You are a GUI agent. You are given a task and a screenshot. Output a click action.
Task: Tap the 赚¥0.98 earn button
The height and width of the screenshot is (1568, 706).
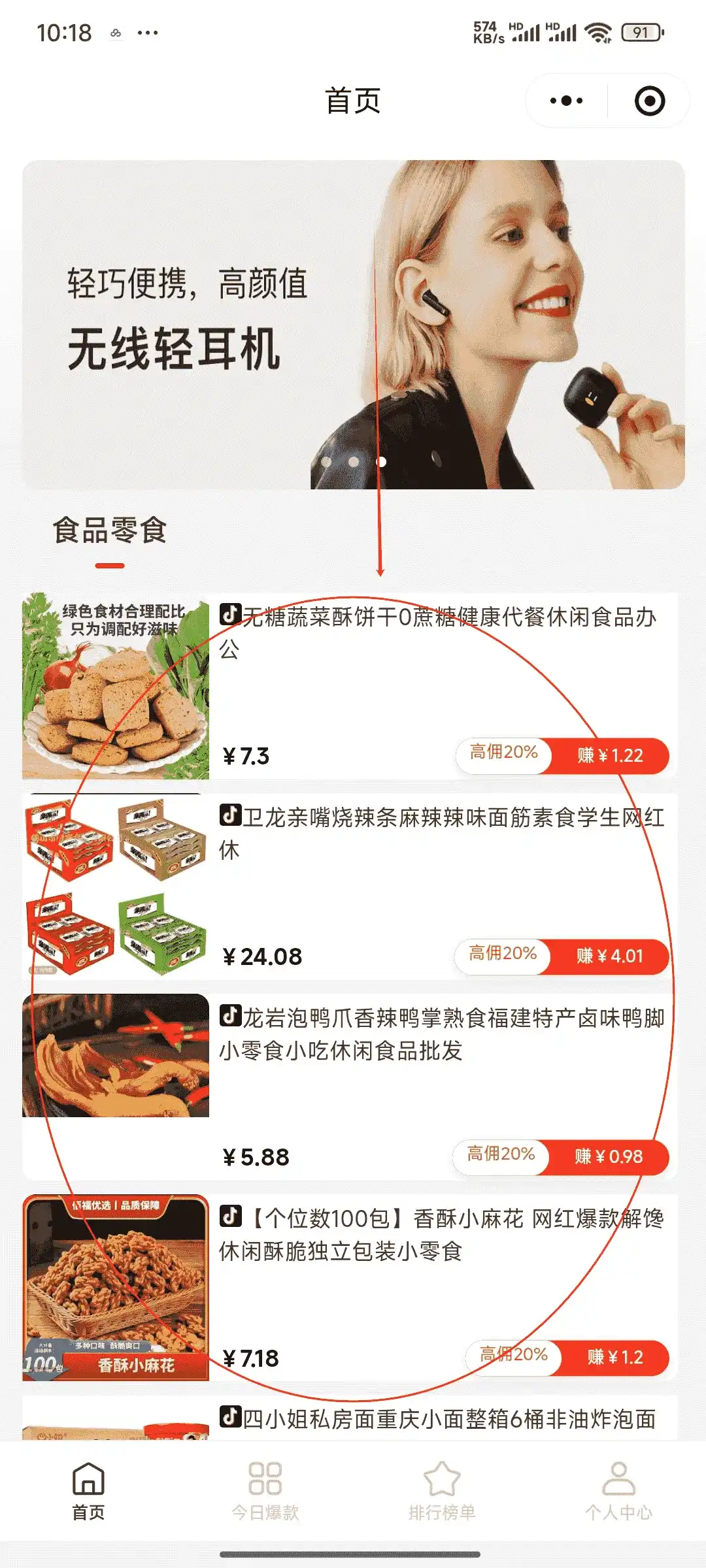(x=608, y=1157)
